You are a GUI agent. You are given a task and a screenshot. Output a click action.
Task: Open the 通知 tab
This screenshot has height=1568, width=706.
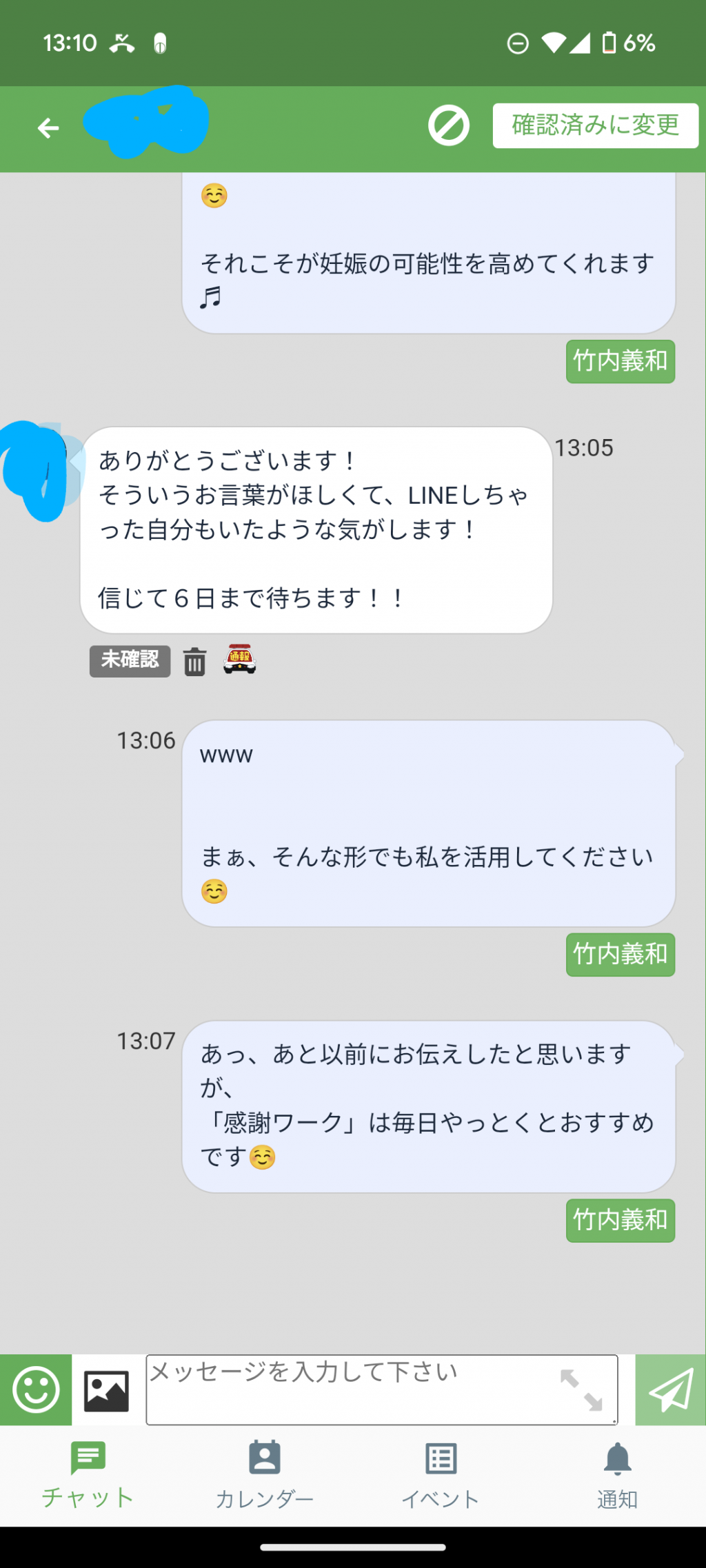click(618, 1476)
